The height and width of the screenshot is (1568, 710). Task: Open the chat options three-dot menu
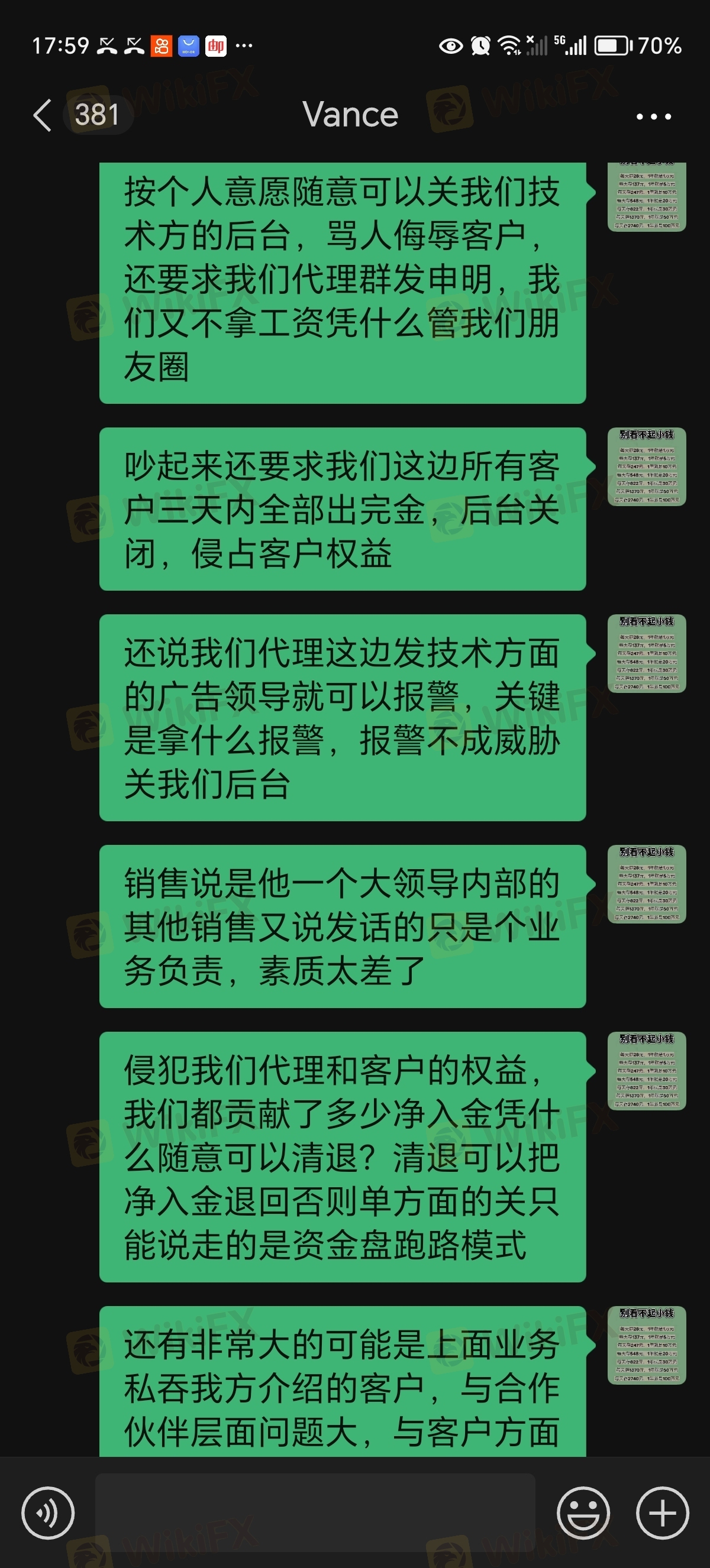(x=653, y=116)
